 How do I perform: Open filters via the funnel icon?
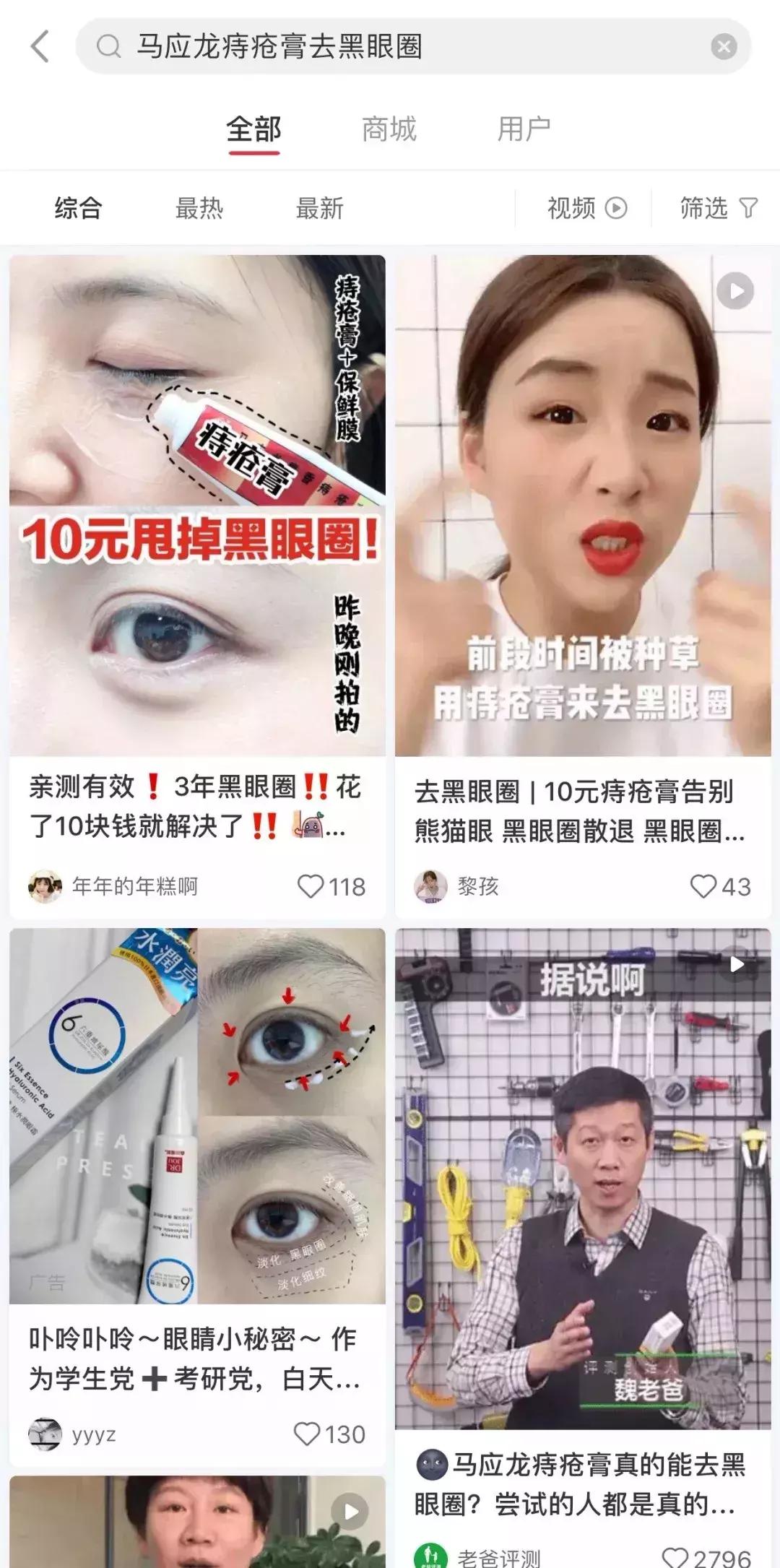click(x=749, y=209)
